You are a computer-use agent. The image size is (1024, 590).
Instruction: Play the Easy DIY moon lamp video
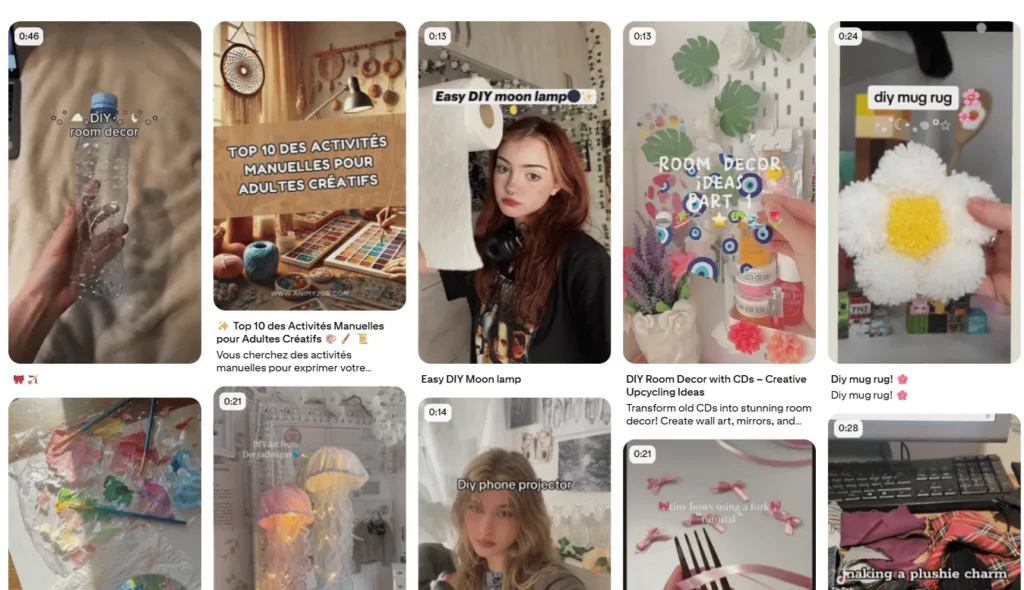pos(514,192)
